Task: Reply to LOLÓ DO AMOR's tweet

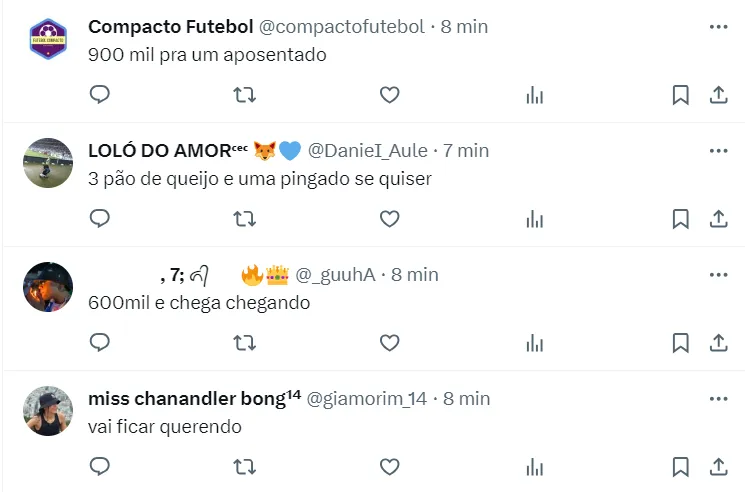Action: [x=100, y=219]
